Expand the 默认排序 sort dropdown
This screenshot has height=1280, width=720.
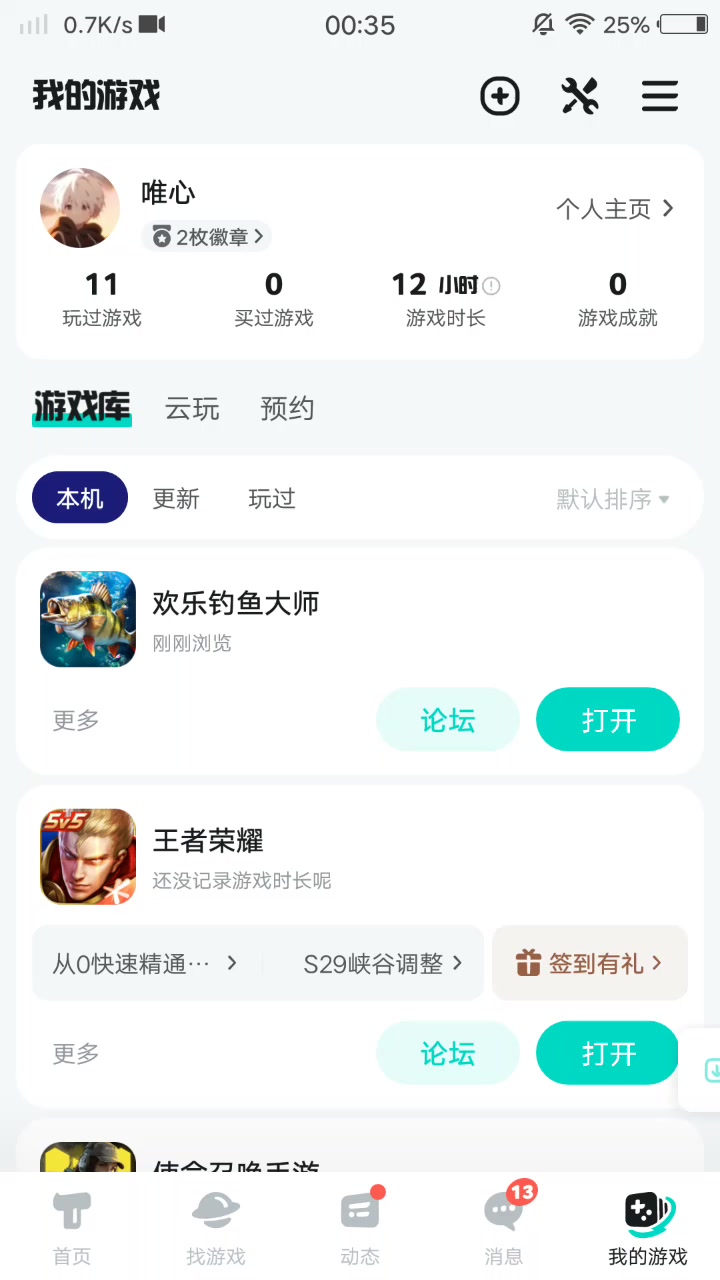pyautogui.click(x=613, y=499)
